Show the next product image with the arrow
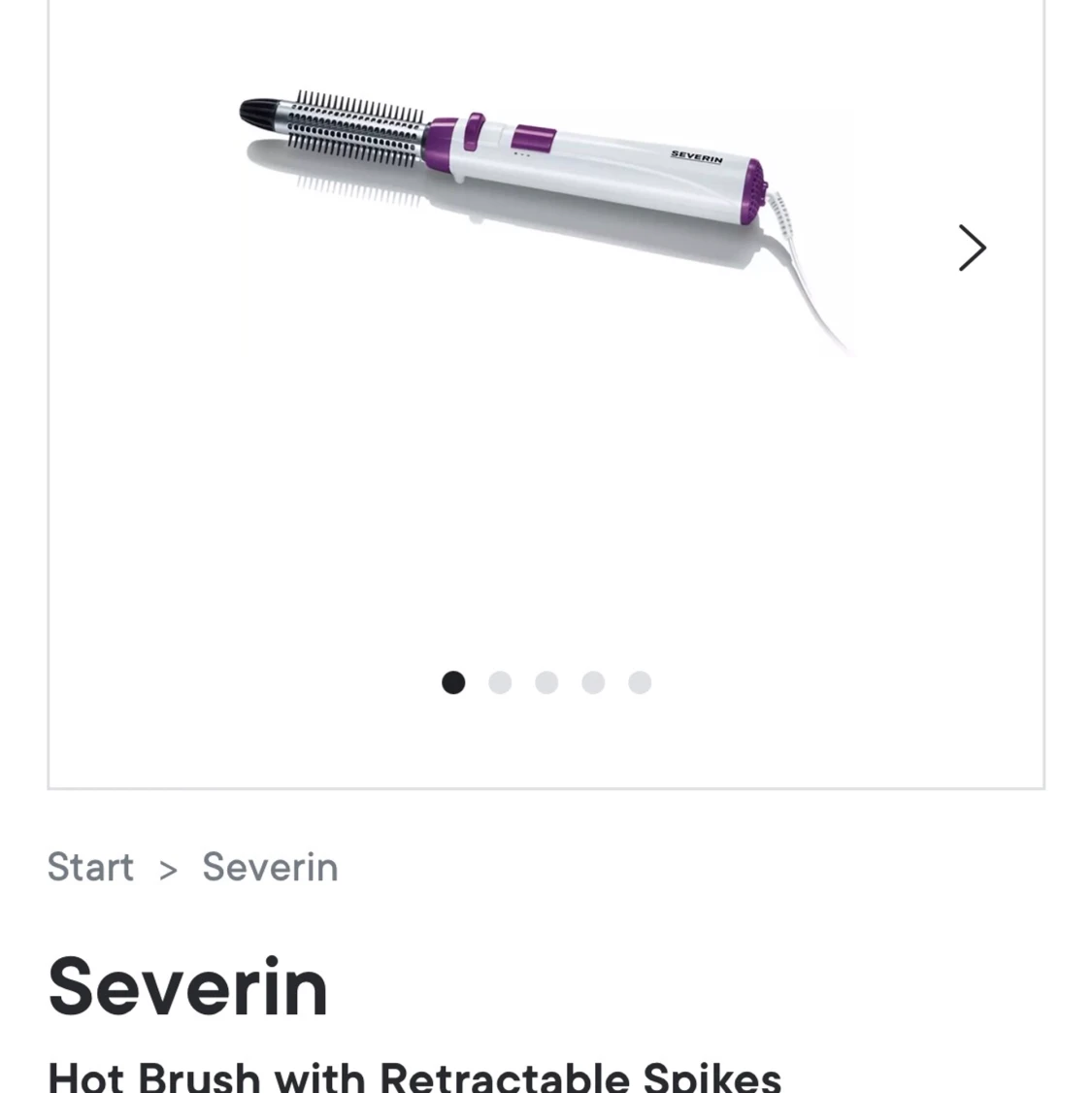Viewport: 1092px width, 1093px height. pyautogui.click(x=972, y=248)
